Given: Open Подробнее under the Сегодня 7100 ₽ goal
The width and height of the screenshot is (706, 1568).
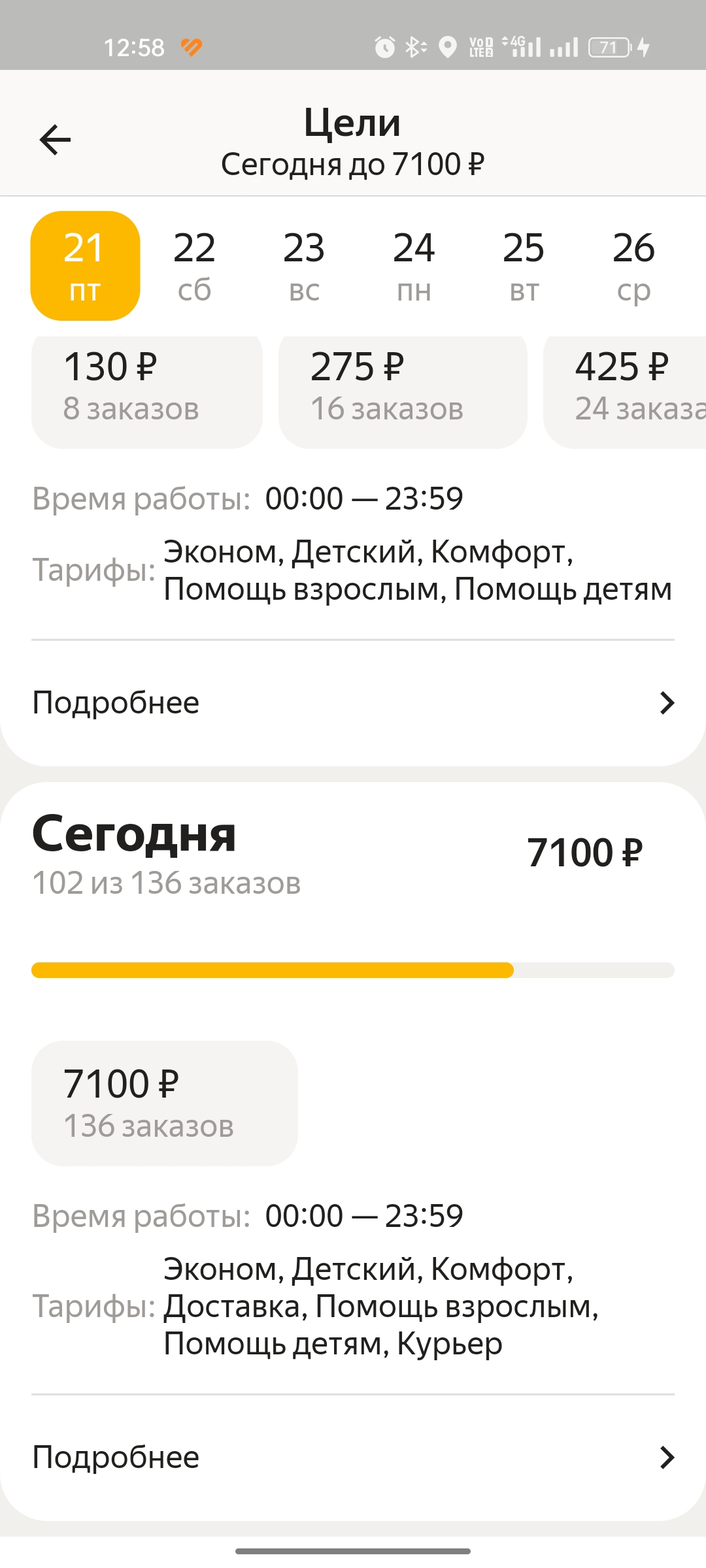Looking at the screenshot, I should 353,1458.
